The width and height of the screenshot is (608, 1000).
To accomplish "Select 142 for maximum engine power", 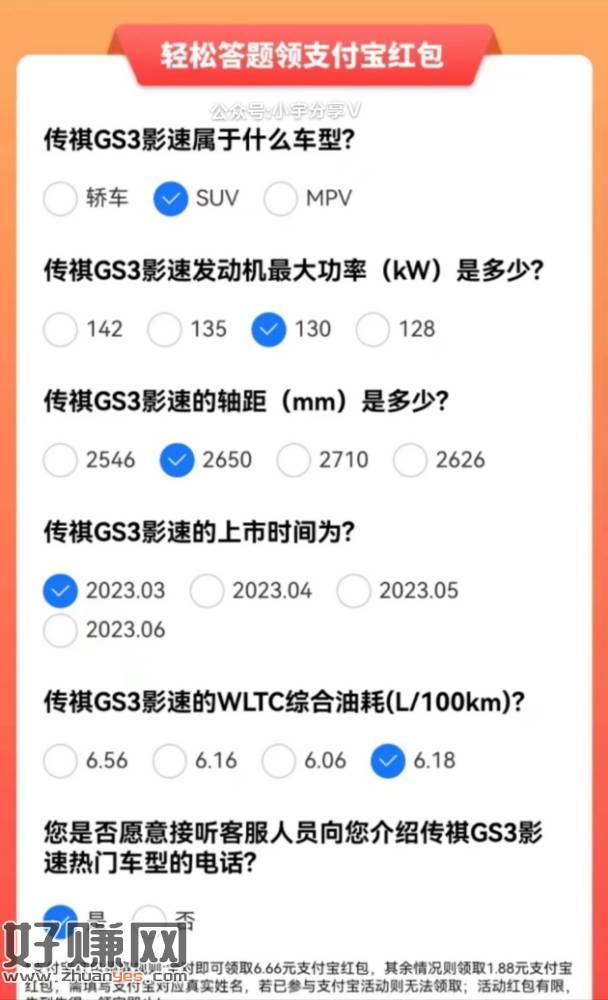I will pos(61,329).
